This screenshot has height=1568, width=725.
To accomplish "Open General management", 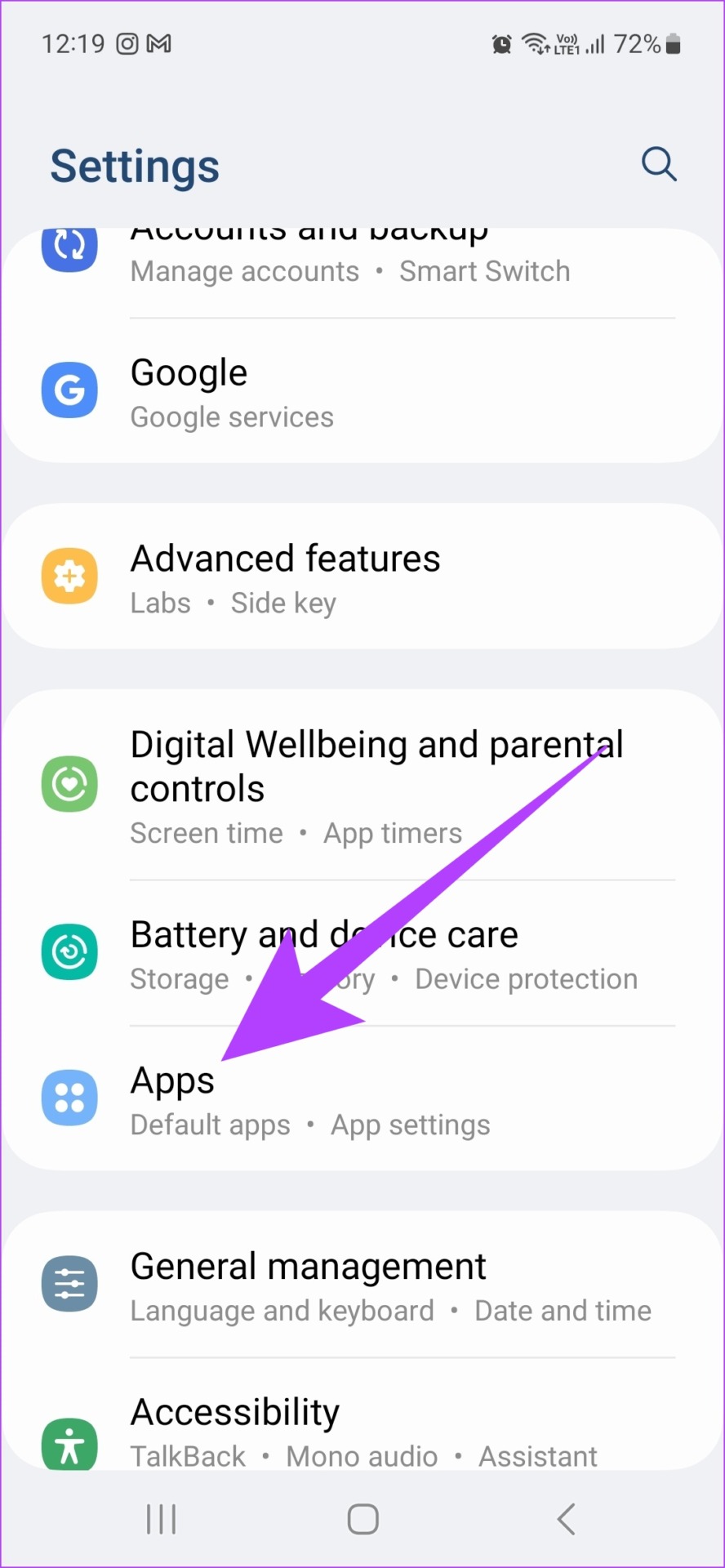I will [362, 1285].
